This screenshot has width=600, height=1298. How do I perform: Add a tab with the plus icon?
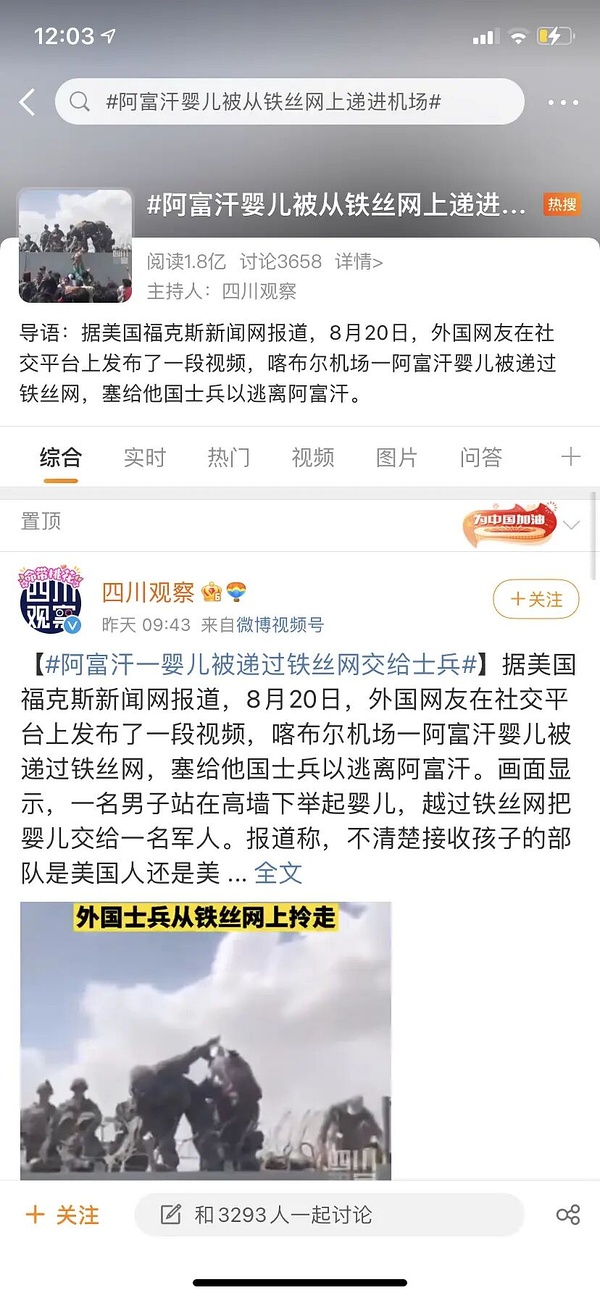570,458
